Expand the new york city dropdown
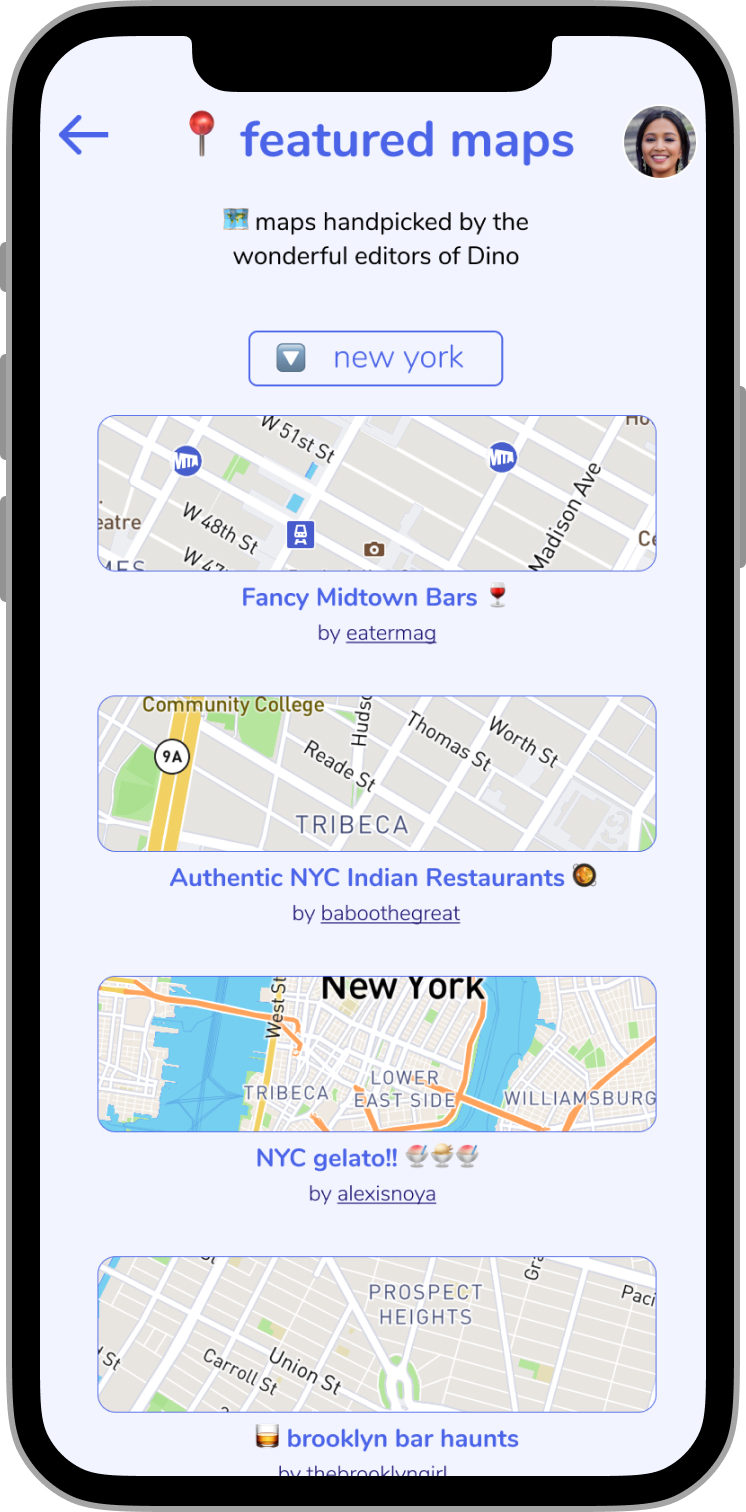The image size is (746, 1512). pos(375,358)
